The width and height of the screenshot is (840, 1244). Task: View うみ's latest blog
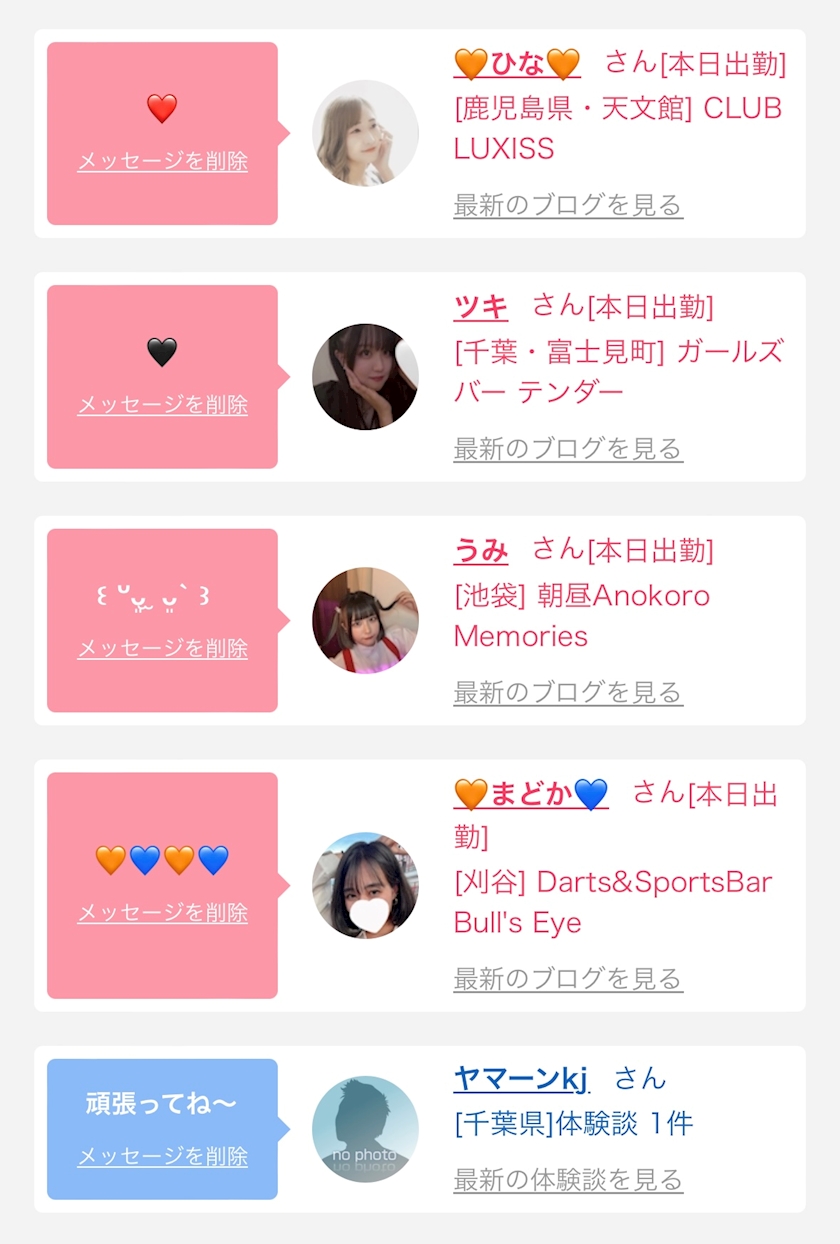tap(568, 692)
